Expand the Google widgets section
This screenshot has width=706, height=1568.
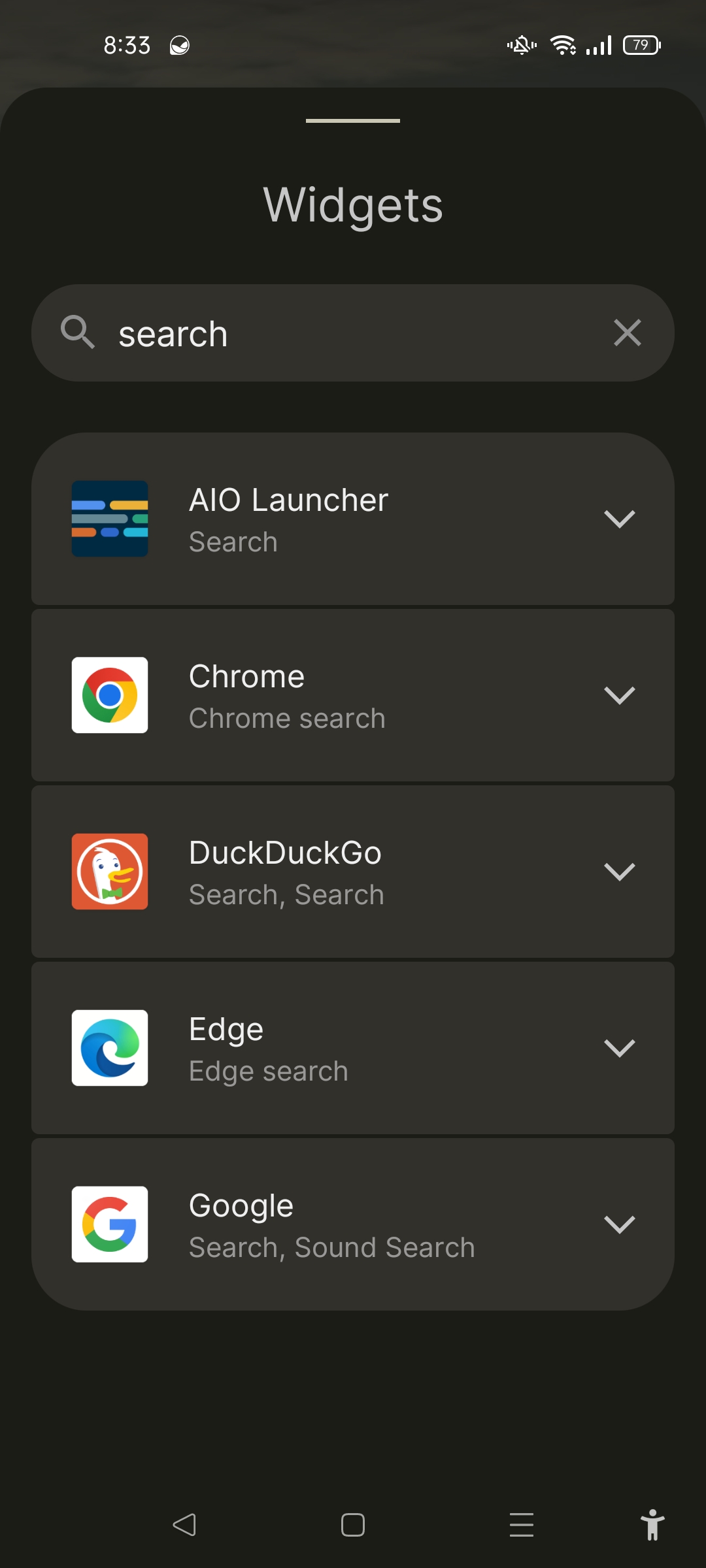(x=620, y=1225)
